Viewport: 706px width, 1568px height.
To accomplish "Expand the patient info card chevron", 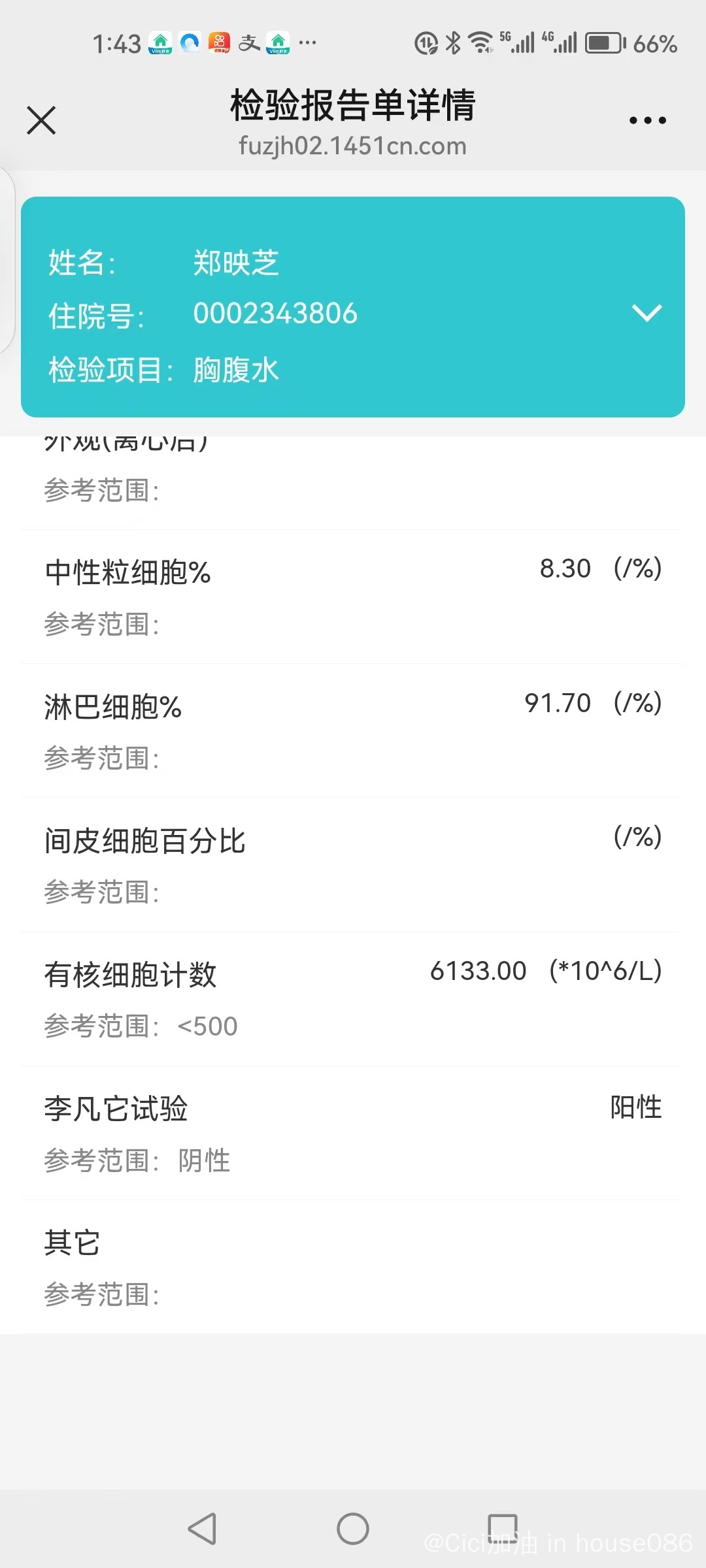I will point(647,313).
